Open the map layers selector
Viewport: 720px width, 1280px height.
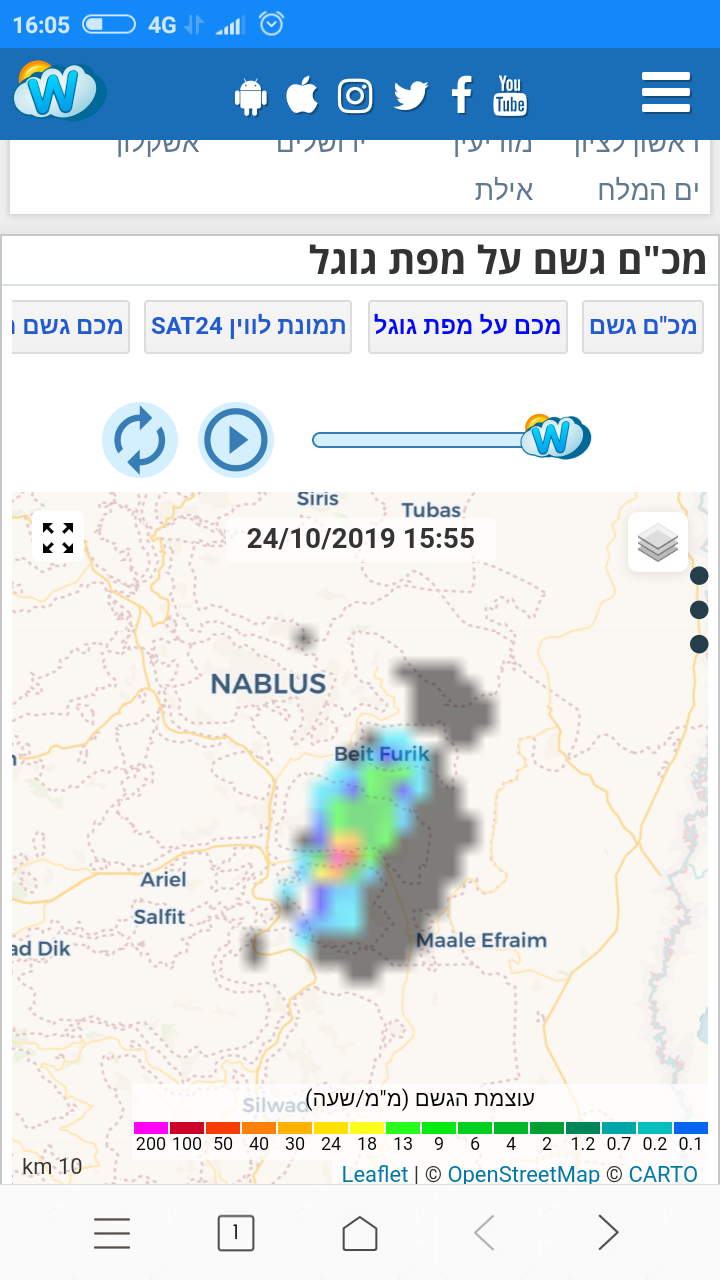pyautogui.click(x=657, y=543)
